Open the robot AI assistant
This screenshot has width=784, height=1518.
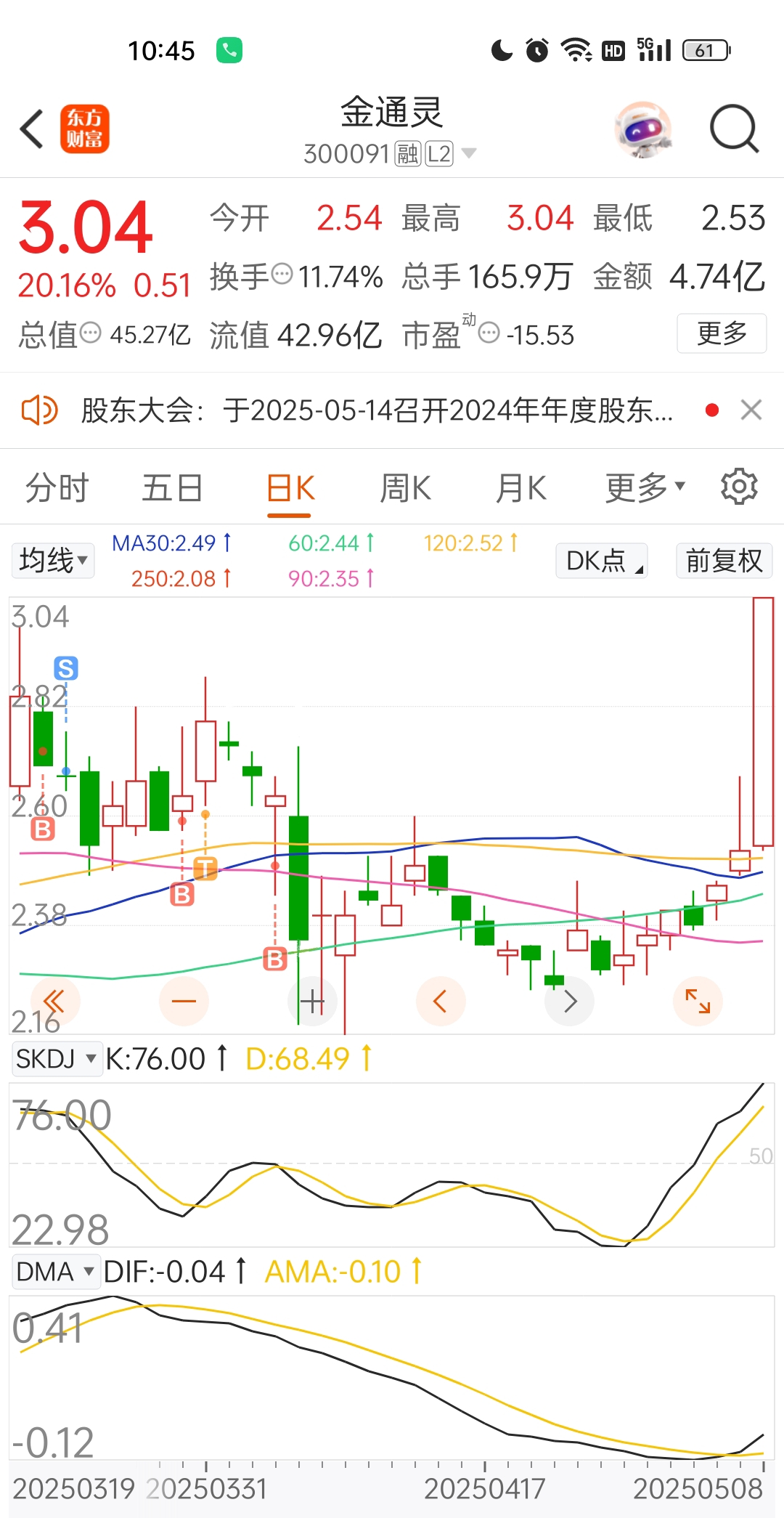point(643,129)
